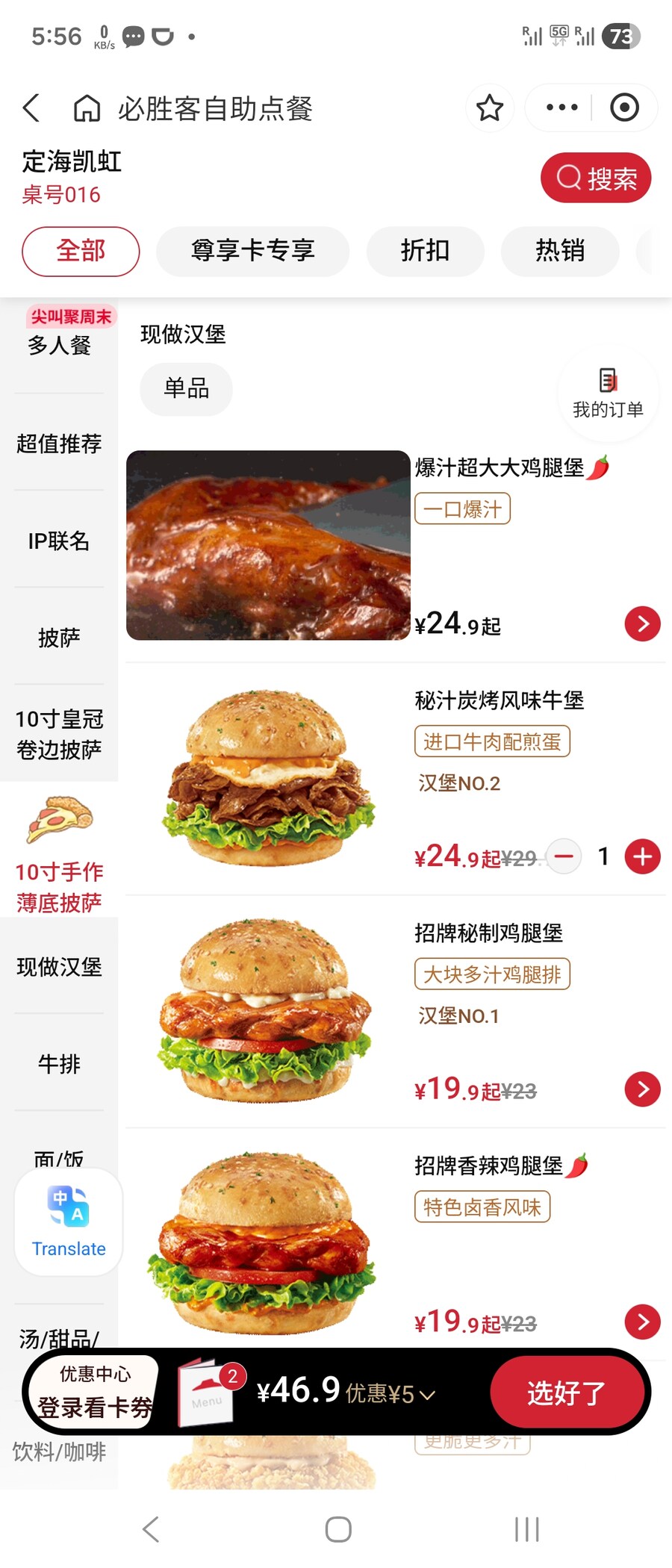The image size is (672, 1568).
Task: Switch to the 折扣 filter
Action: click(425, 250)
